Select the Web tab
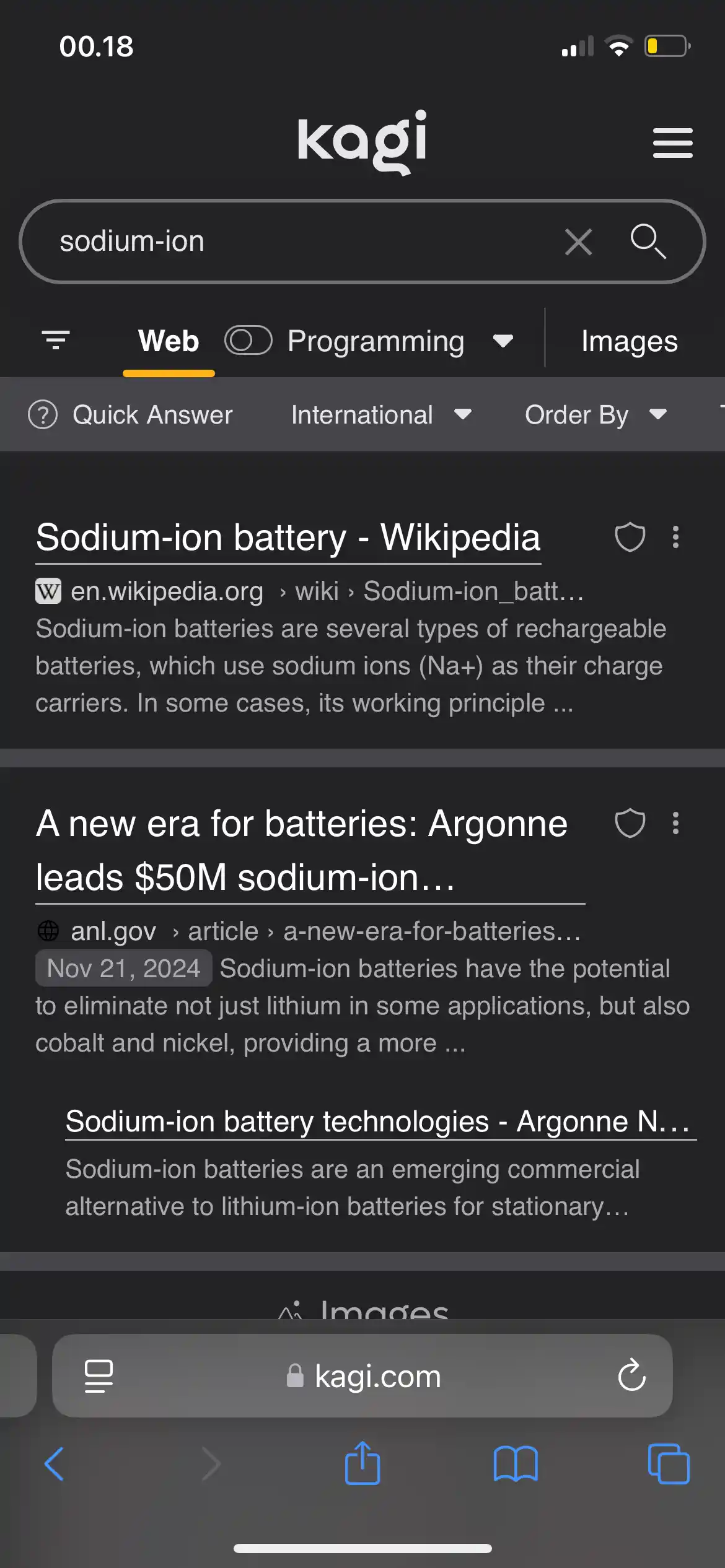Screen dimensions: 725x1568 pos(168,340)
